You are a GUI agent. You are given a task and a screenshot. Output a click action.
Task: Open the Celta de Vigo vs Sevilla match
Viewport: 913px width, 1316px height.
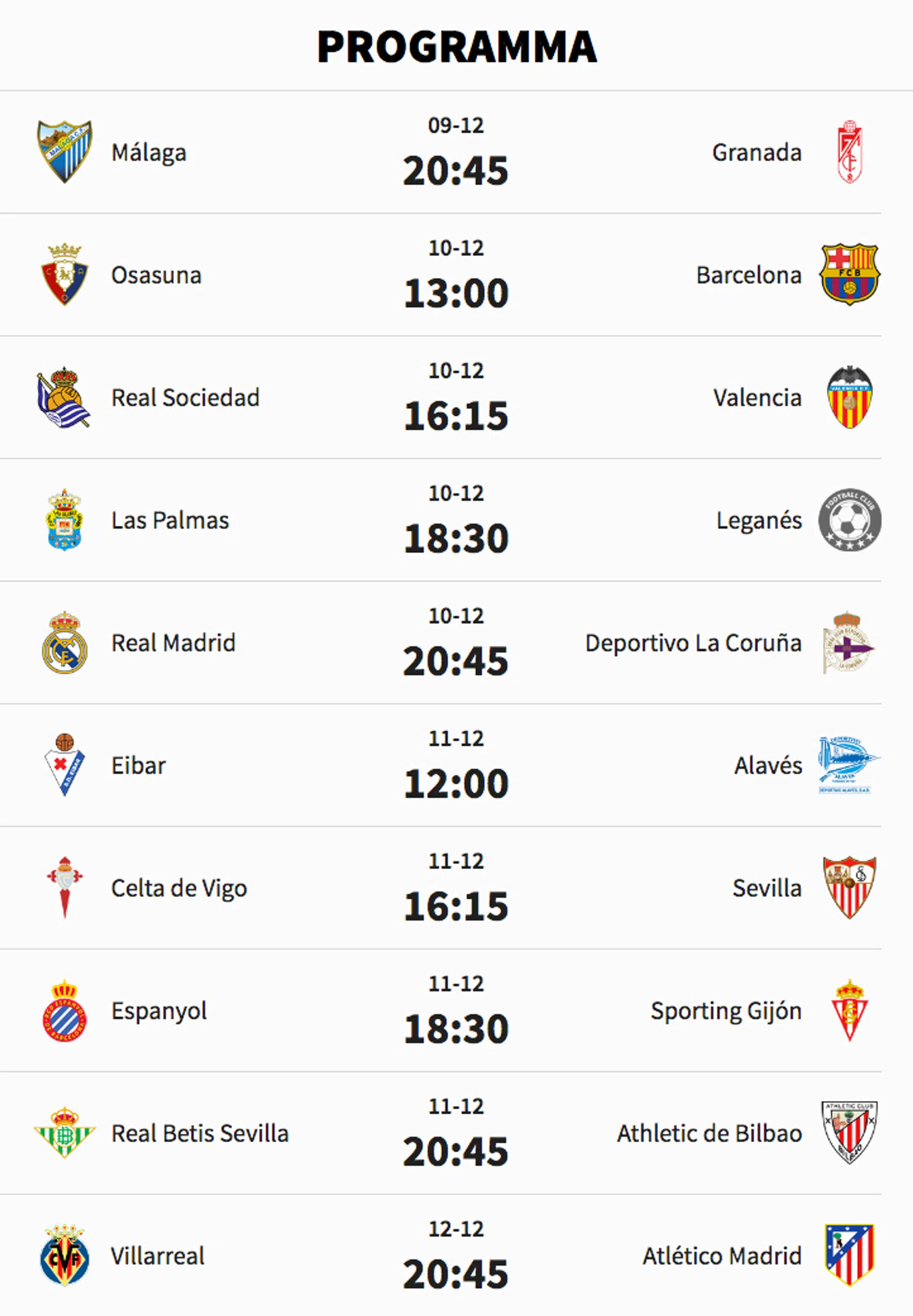pos(455,888)
